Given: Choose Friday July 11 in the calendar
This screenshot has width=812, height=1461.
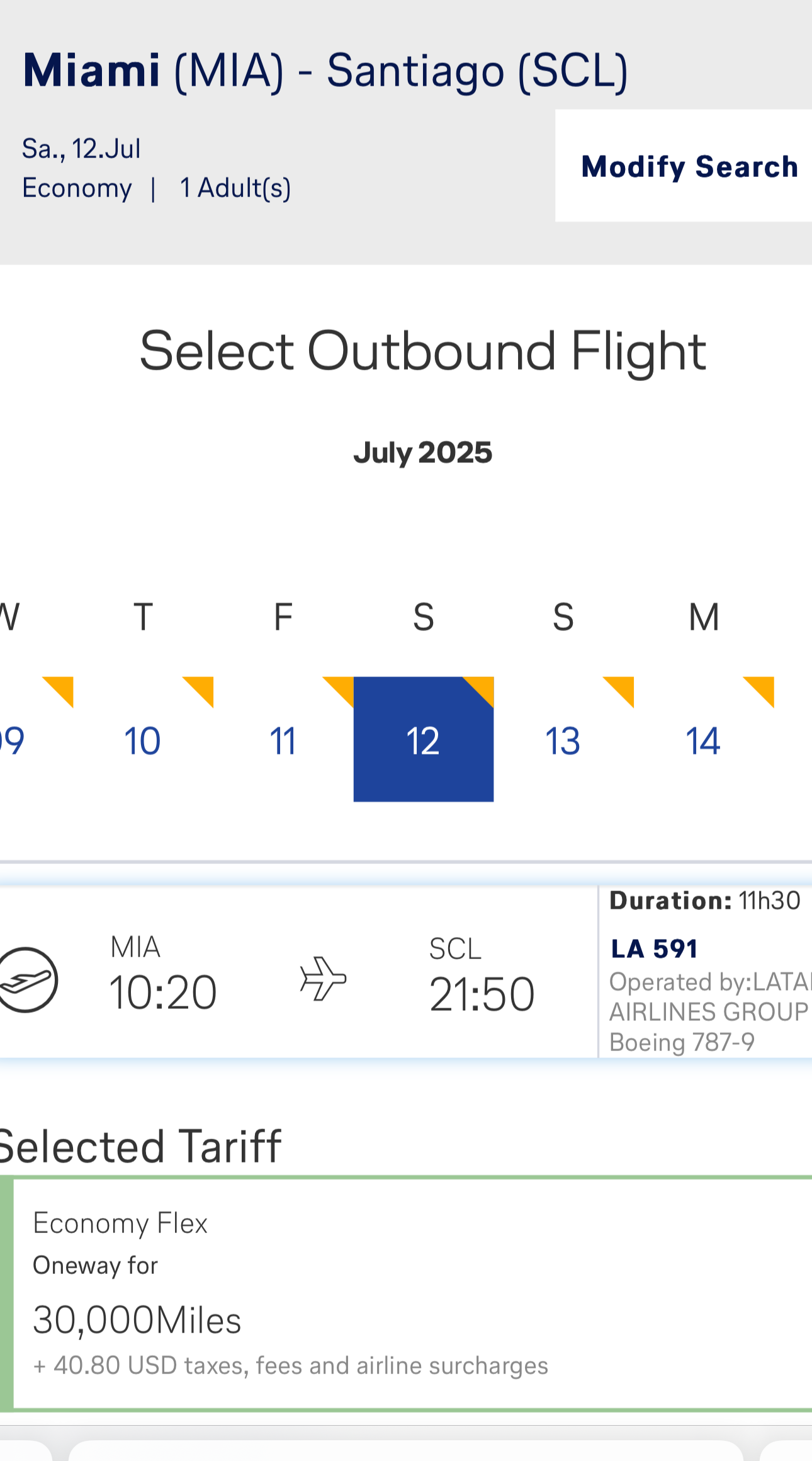Looking at the screenshot, I should point(283,739).
